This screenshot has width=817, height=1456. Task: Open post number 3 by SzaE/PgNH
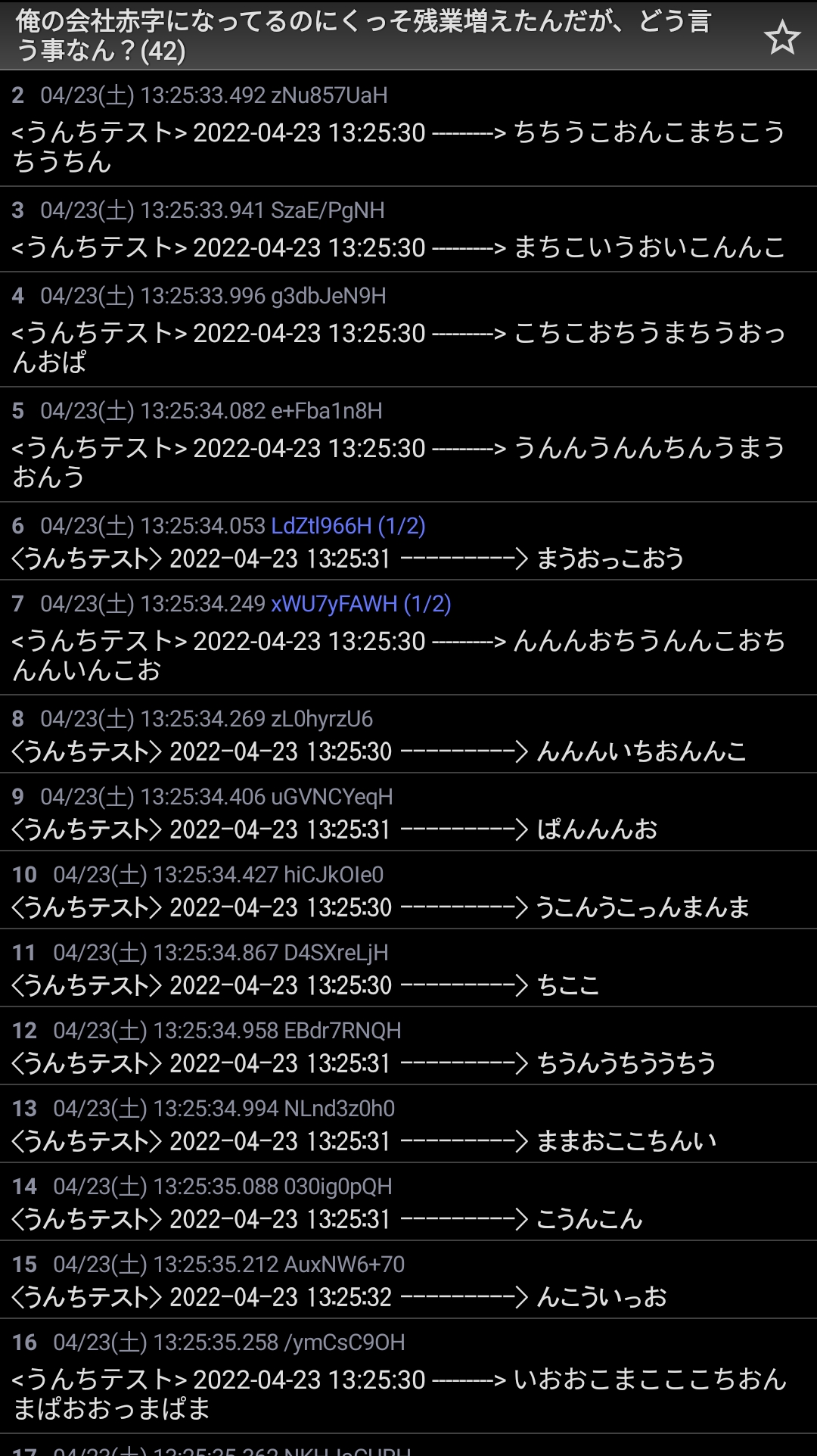point(408,229)
